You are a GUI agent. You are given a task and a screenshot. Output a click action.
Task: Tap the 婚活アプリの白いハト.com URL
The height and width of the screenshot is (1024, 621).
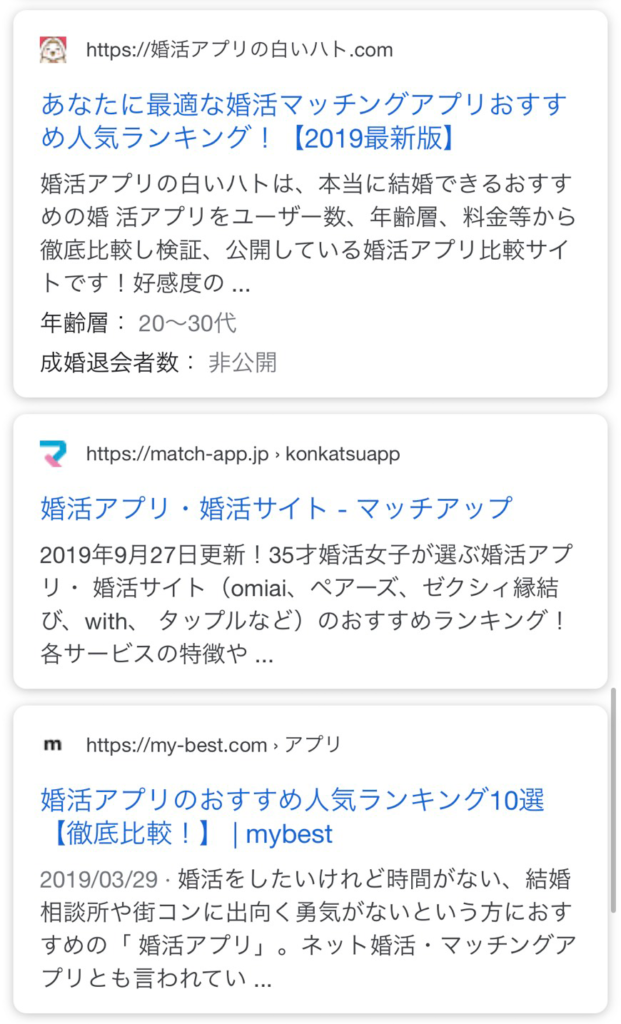pos(240,50)
